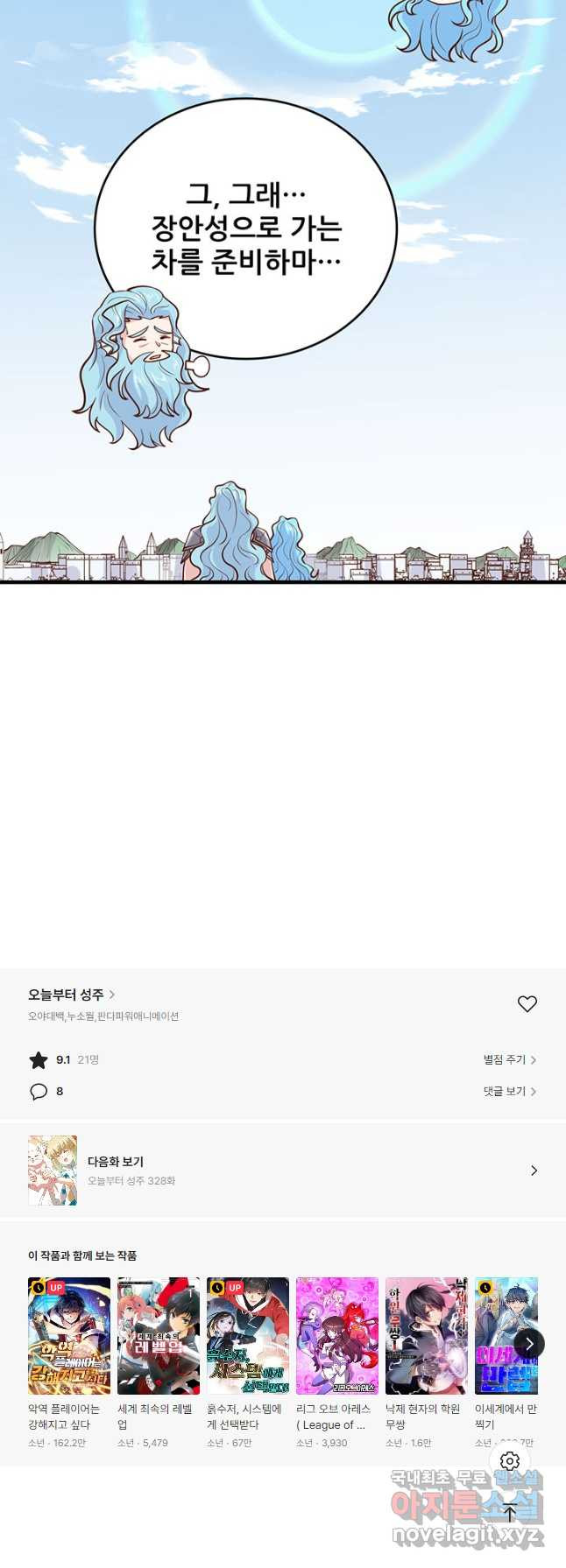Open 흙수저, 시스템에게 선택받다 card

pyautogui.click(x=248, y=1335)
